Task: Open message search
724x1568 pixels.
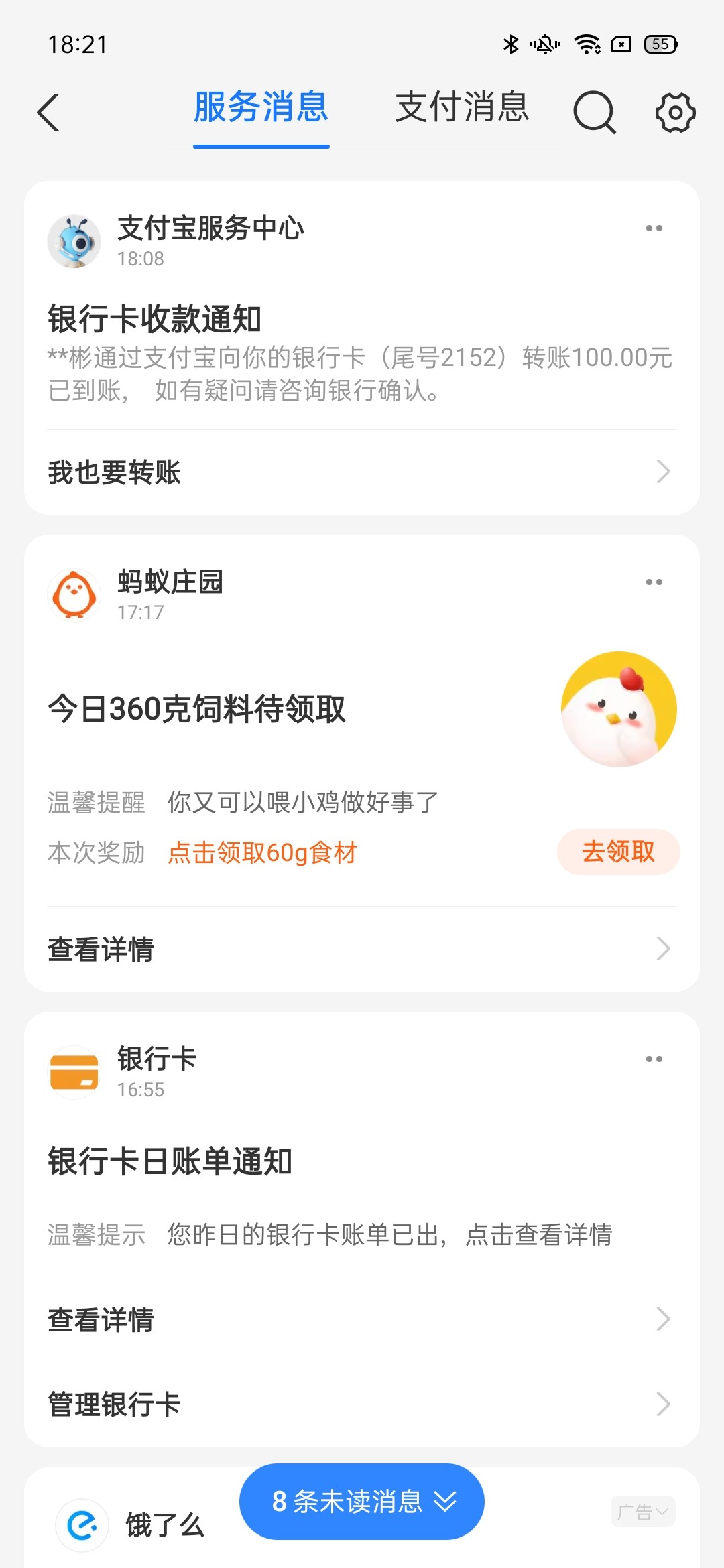Action: tap(594, 113)
